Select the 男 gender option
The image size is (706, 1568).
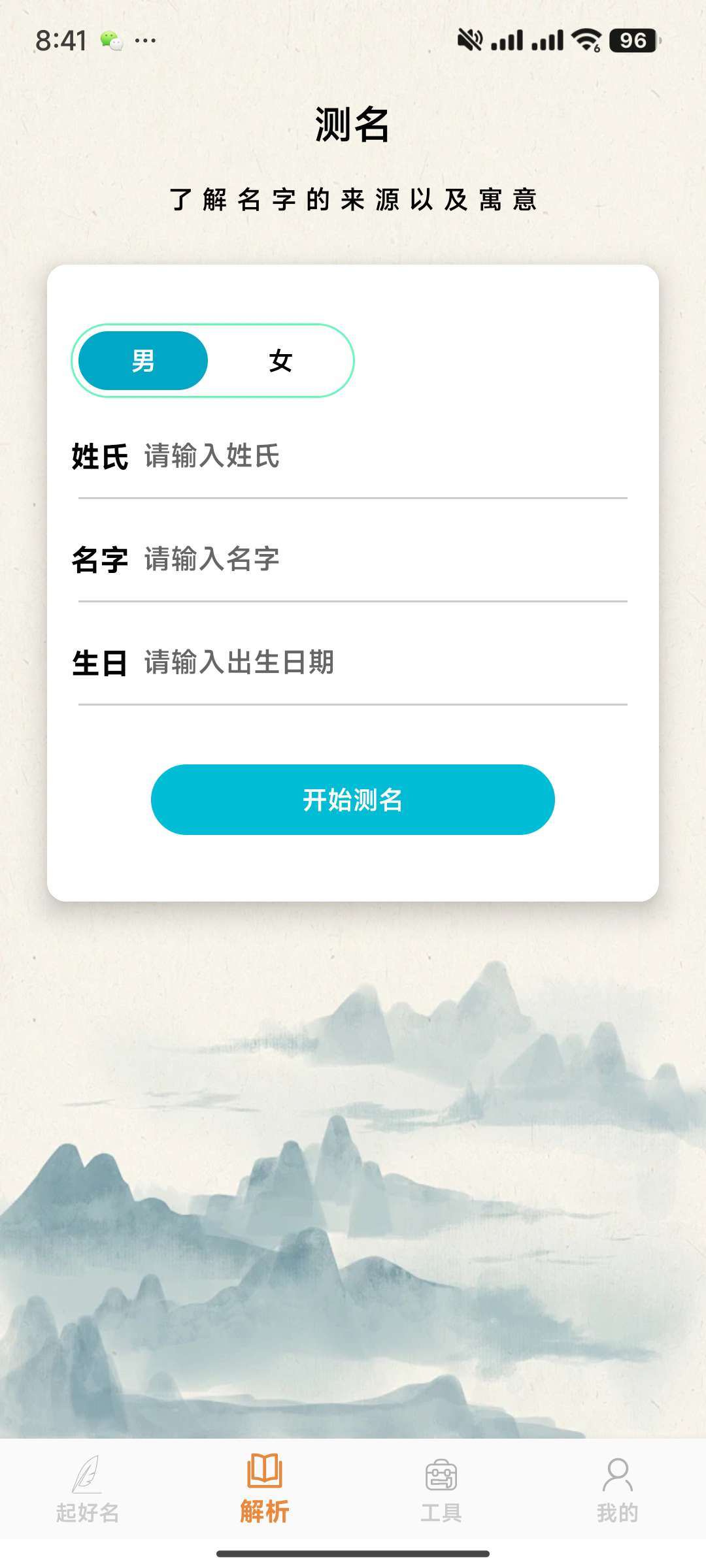click(143, 360)
